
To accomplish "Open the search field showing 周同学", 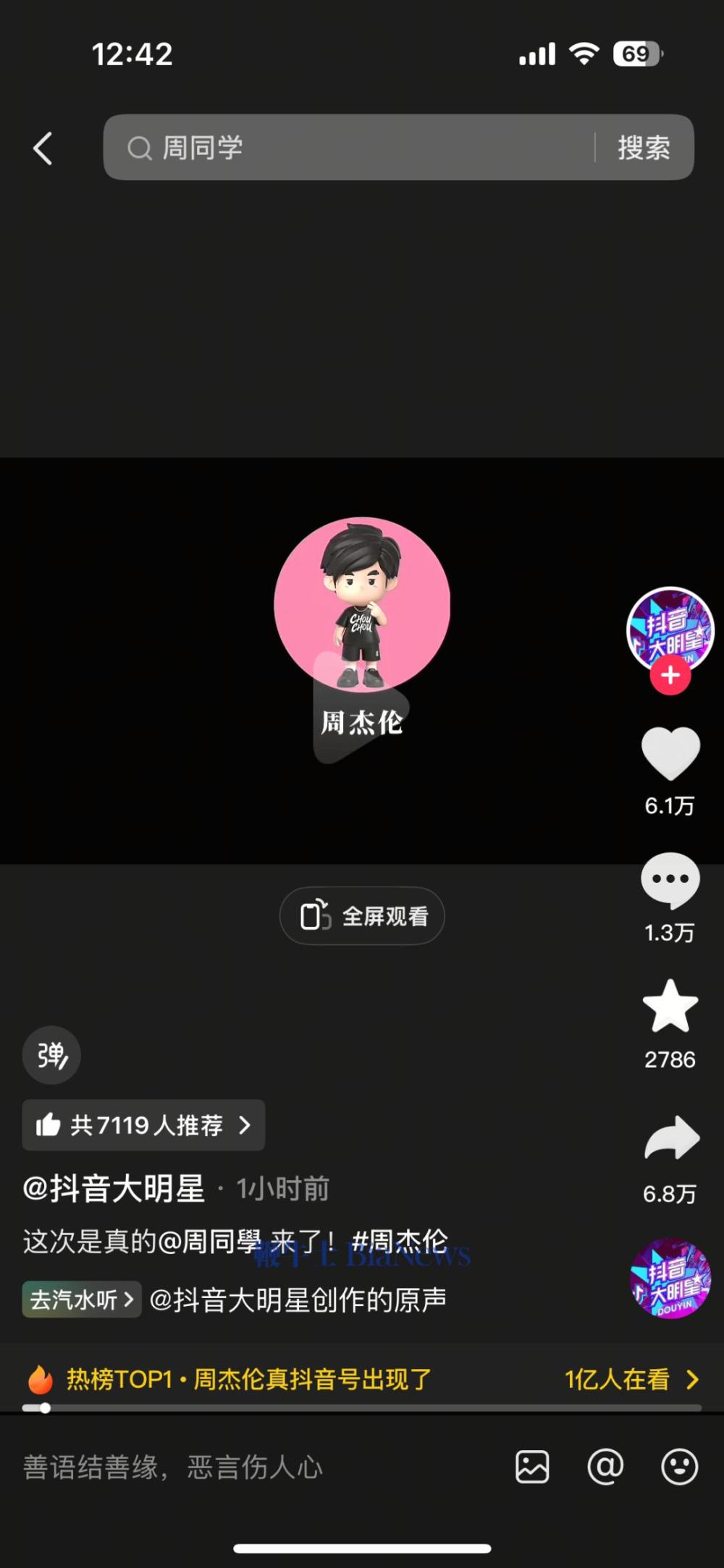I will (x=349, y=148).
